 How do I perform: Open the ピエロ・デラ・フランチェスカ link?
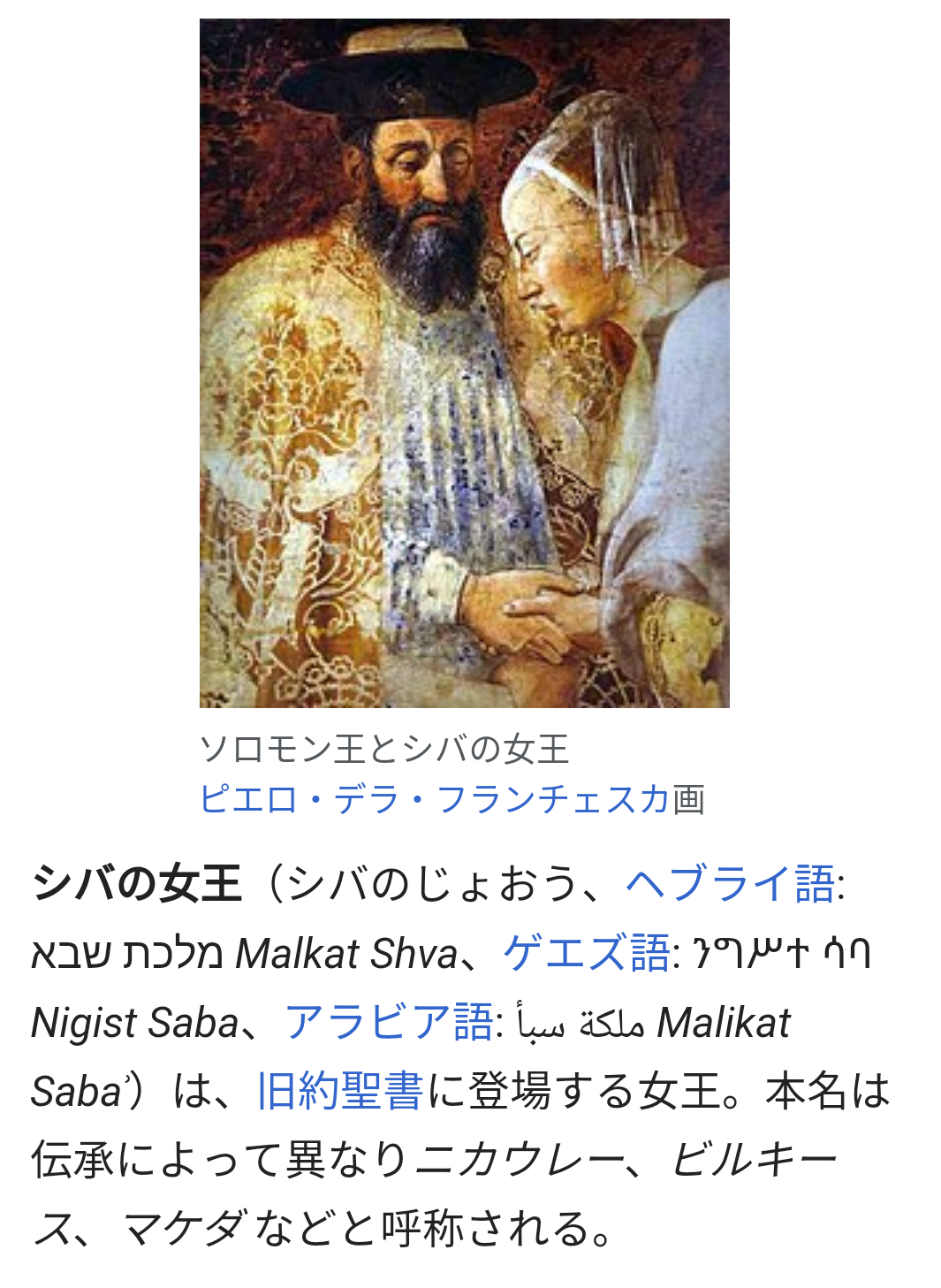click(435, 799)
